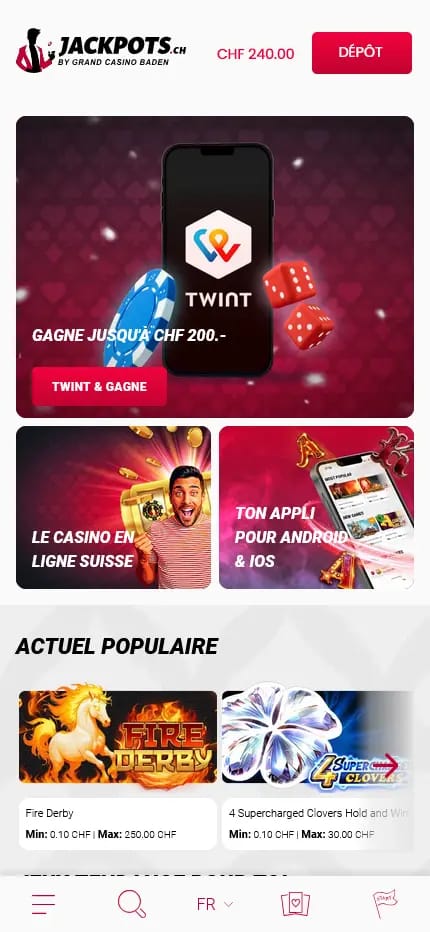The width and height of the screenshot is (430, 932).
Task: Expand the FR language dropdown
Action: coord(215,905)
